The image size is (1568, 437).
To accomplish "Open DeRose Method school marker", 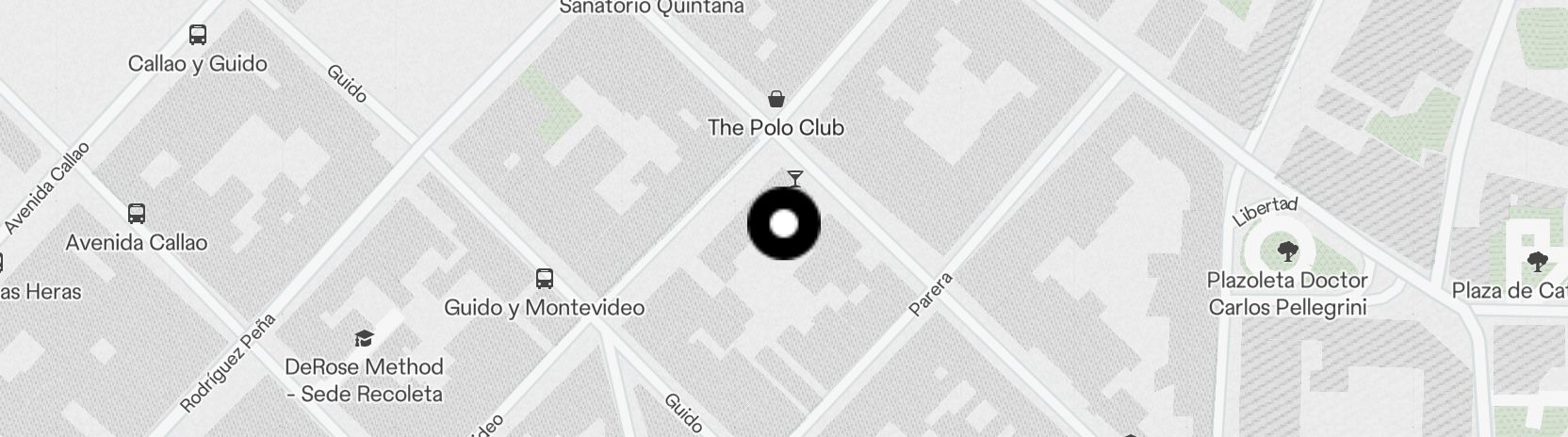I will tap(364, 338).
